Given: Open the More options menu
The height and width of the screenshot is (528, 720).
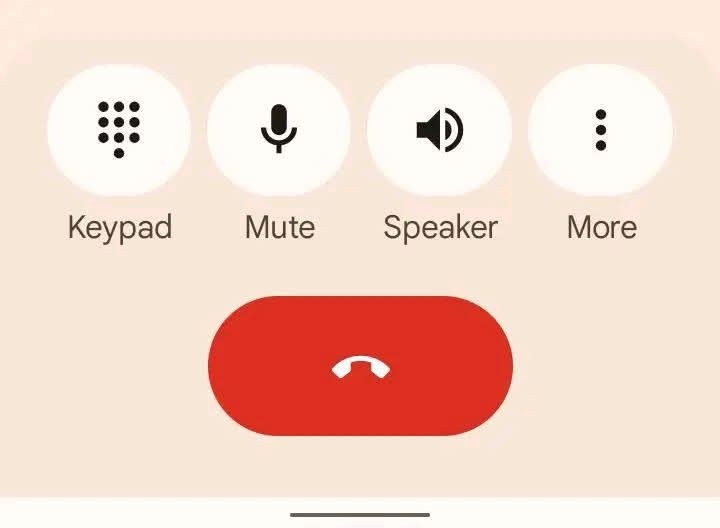Looking at the screenshot, I should [x=600, y=132].
